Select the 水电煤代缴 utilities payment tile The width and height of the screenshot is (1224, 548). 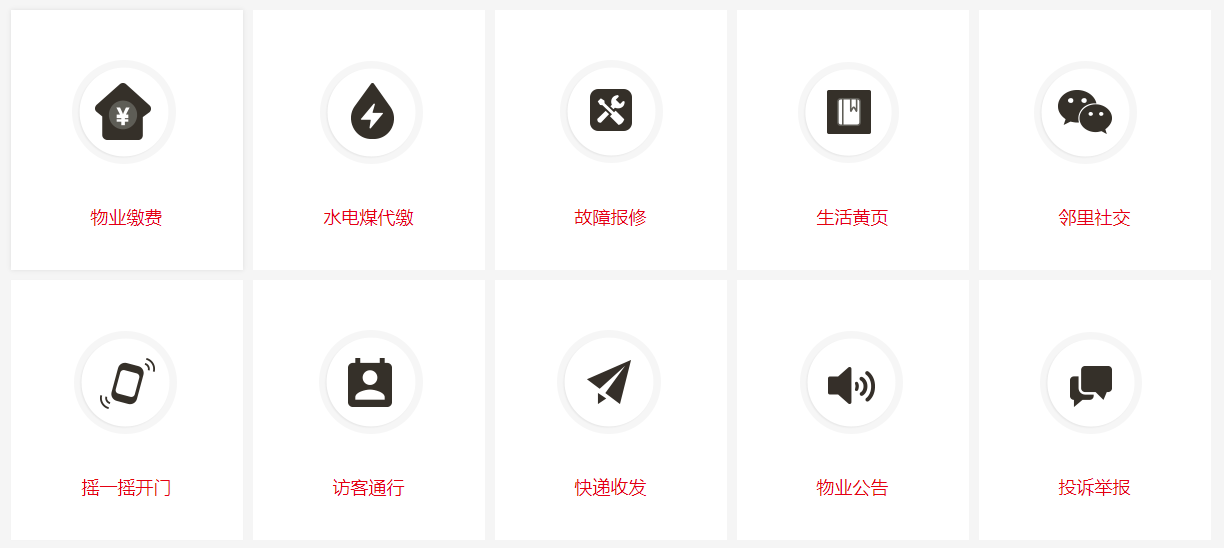(369, 140)
